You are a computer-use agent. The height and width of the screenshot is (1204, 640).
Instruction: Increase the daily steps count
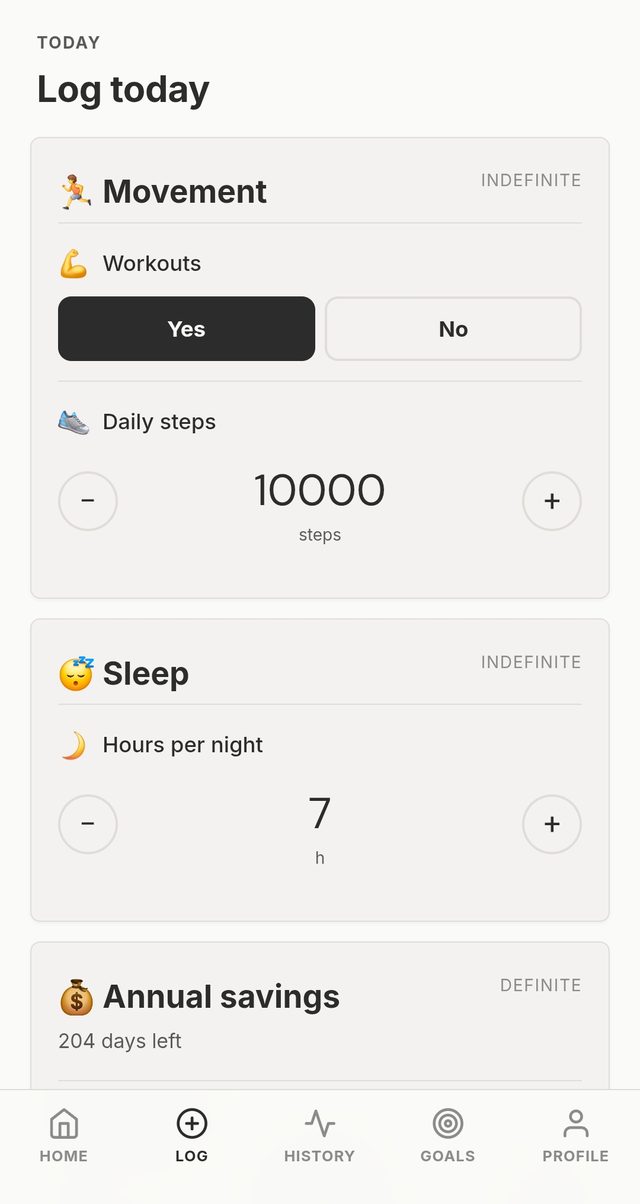click(552, 501)
